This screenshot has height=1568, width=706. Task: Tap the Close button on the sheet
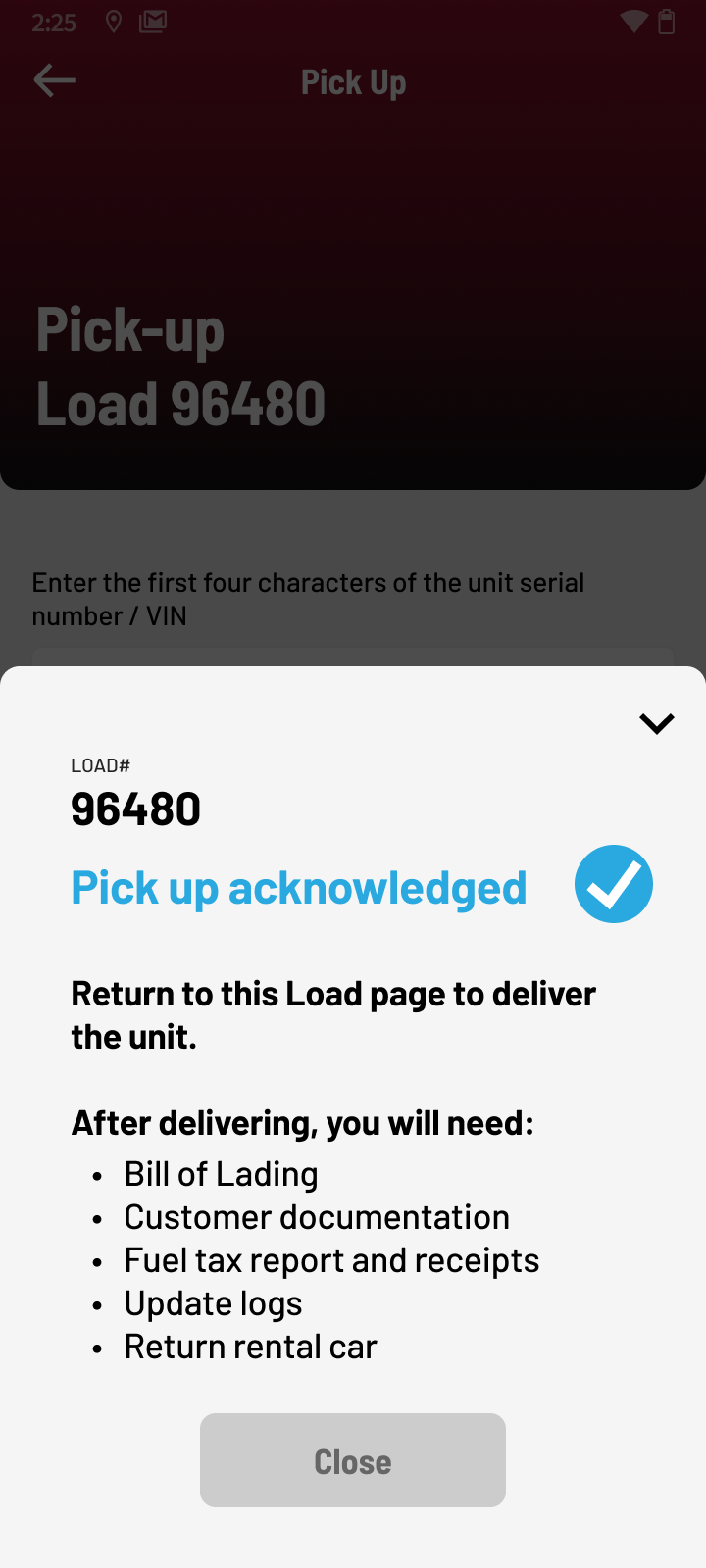click(353, 1460)
